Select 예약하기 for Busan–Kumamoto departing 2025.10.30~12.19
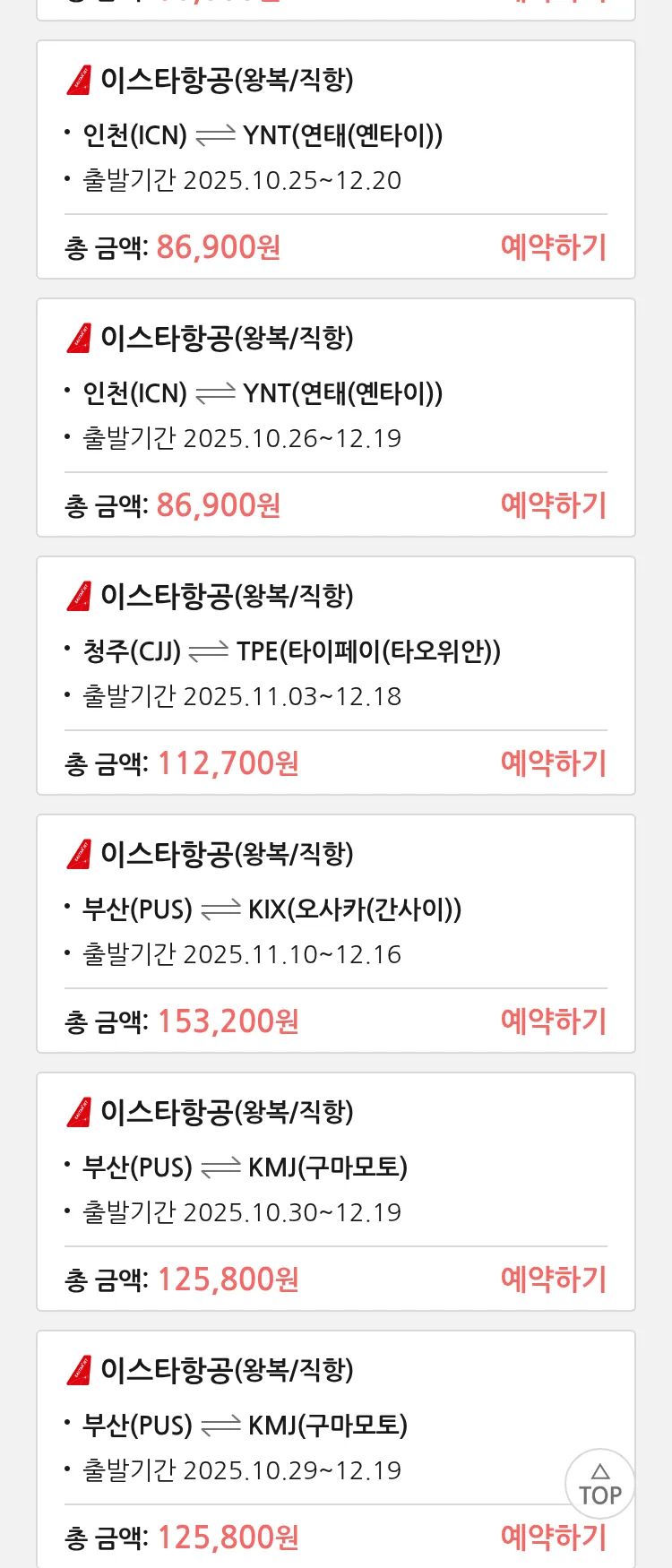This screenshot has width=672, height=1568. (553, 1279)
